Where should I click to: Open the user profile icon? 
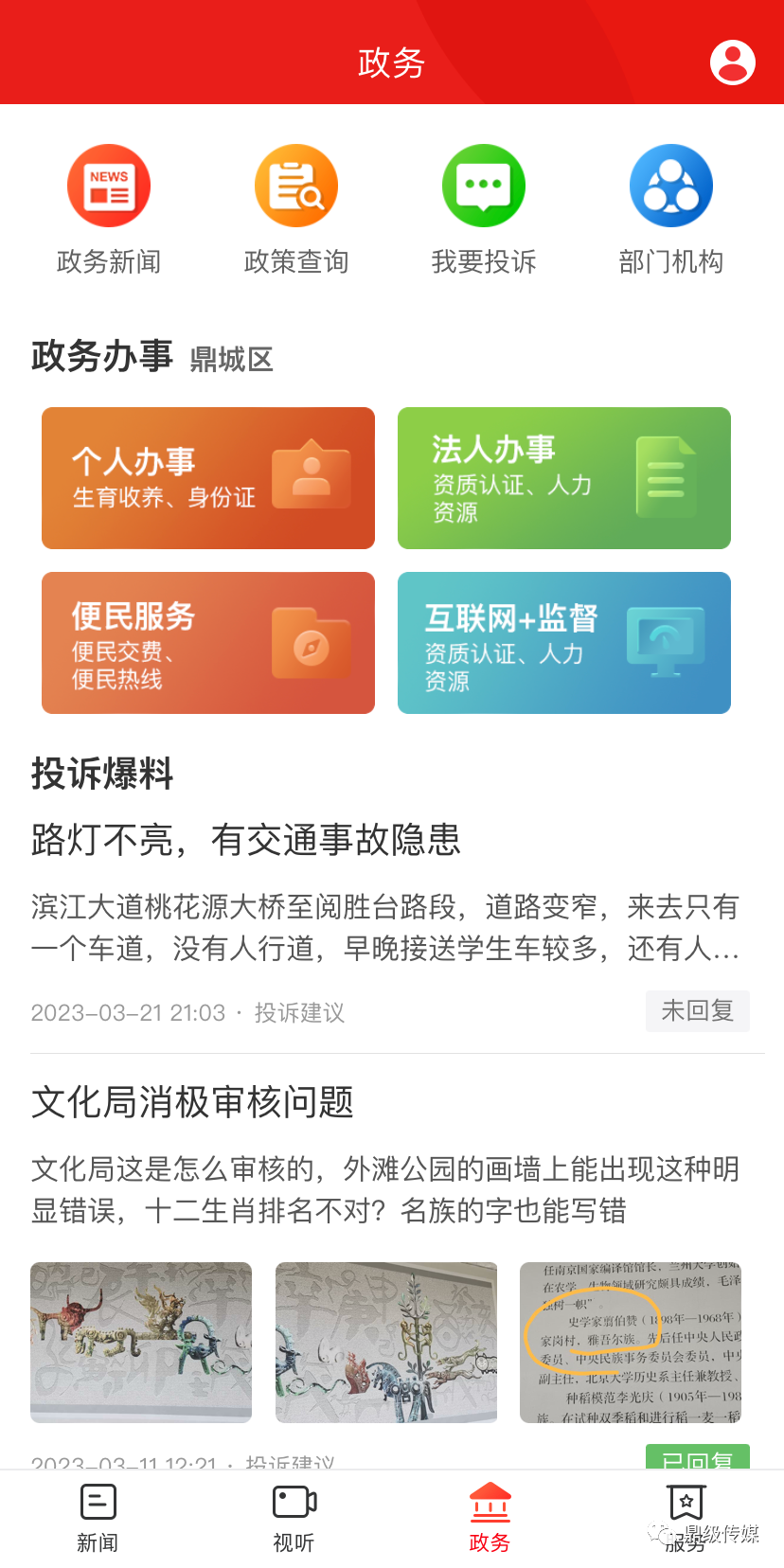coord(732,62)
